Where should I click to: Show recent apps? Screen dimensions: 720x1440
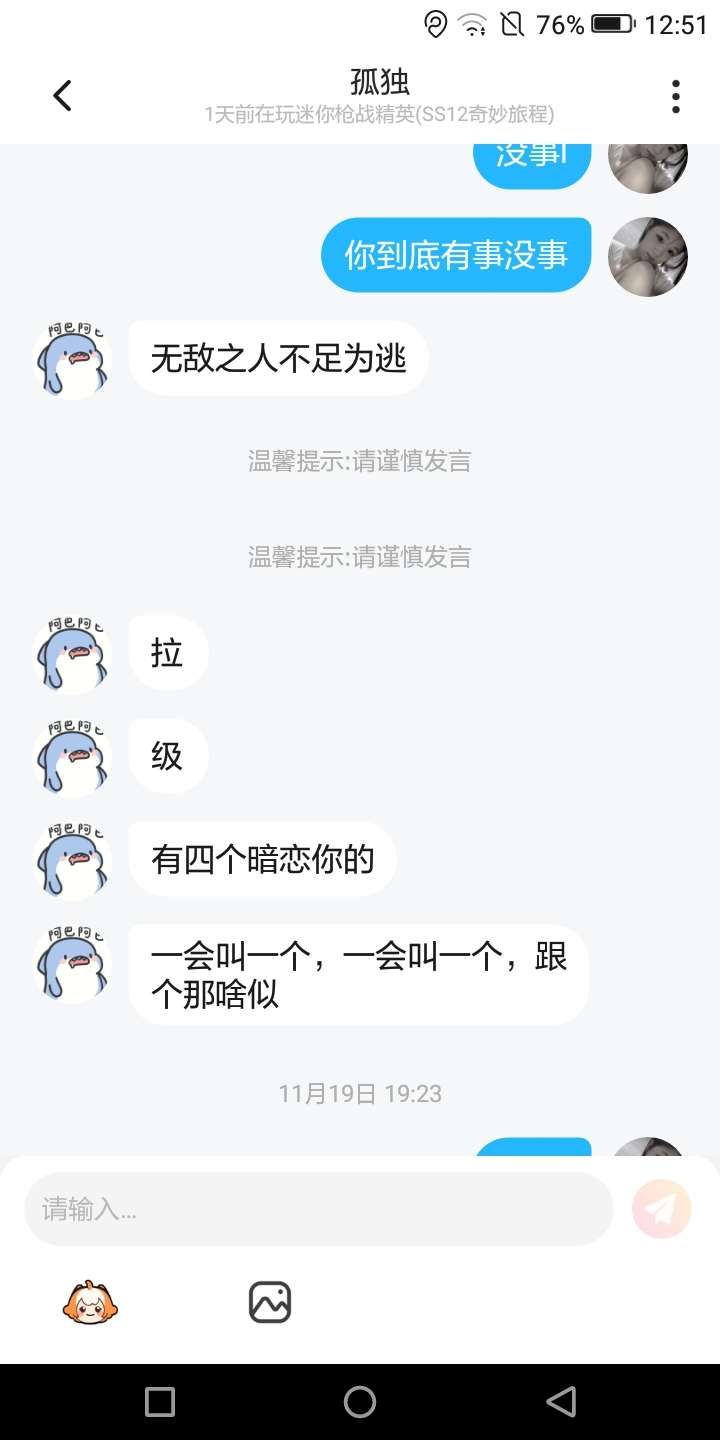pos(160,1402)
